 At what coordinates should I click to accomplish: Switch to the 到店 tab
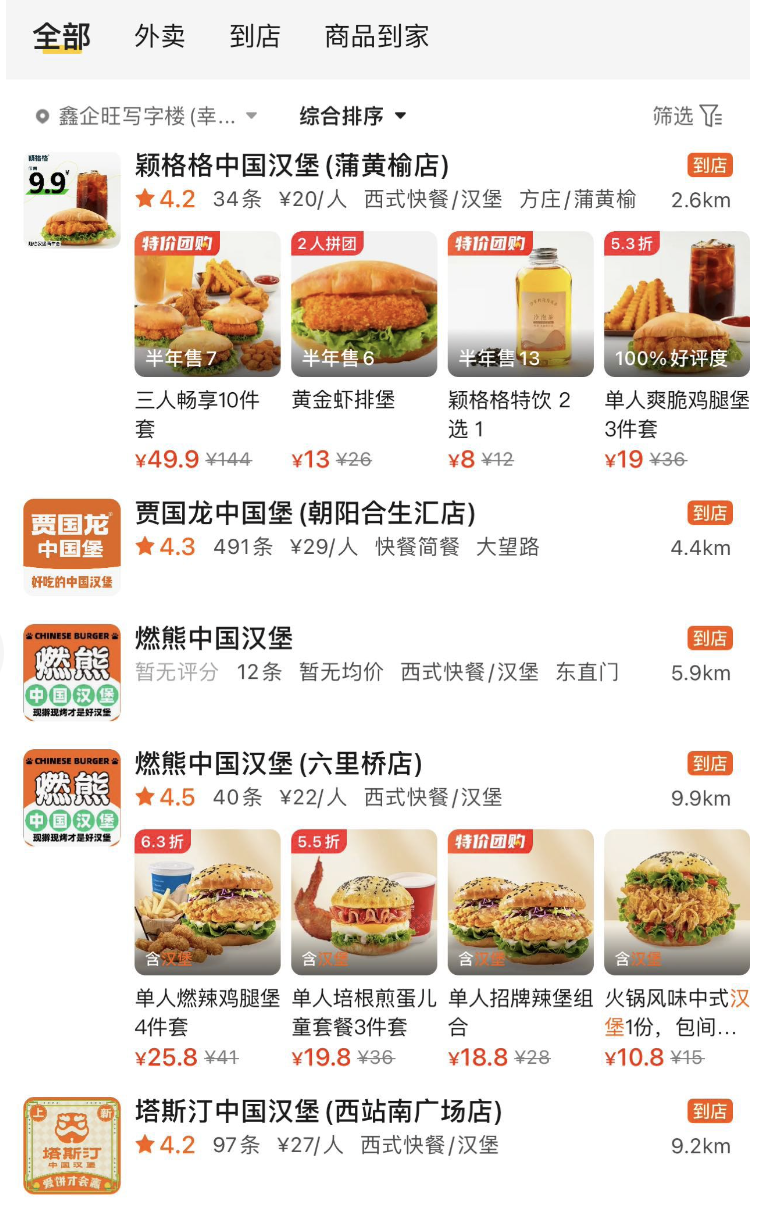[x=255, y=37]
